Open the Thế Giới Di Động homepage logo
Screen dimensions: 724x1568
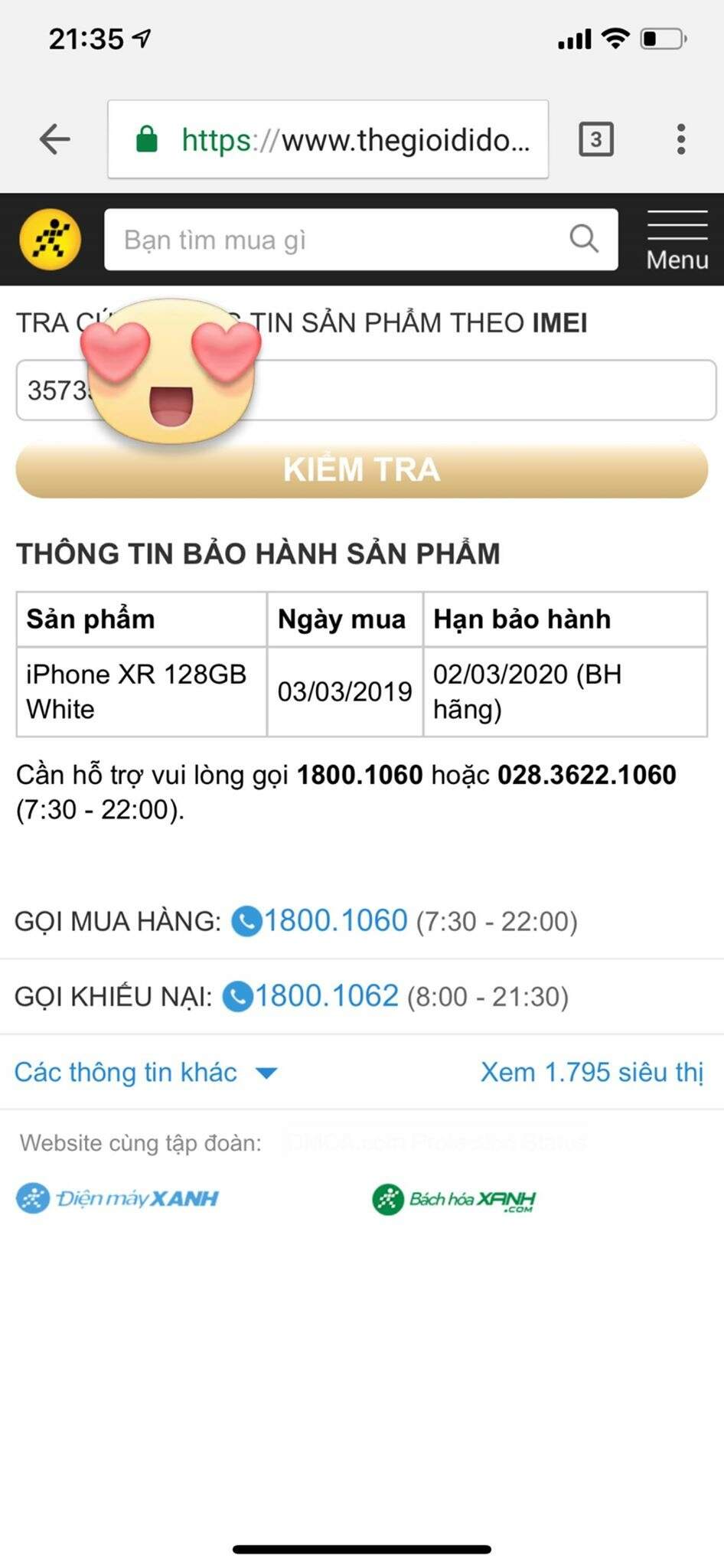coord(51,240)
